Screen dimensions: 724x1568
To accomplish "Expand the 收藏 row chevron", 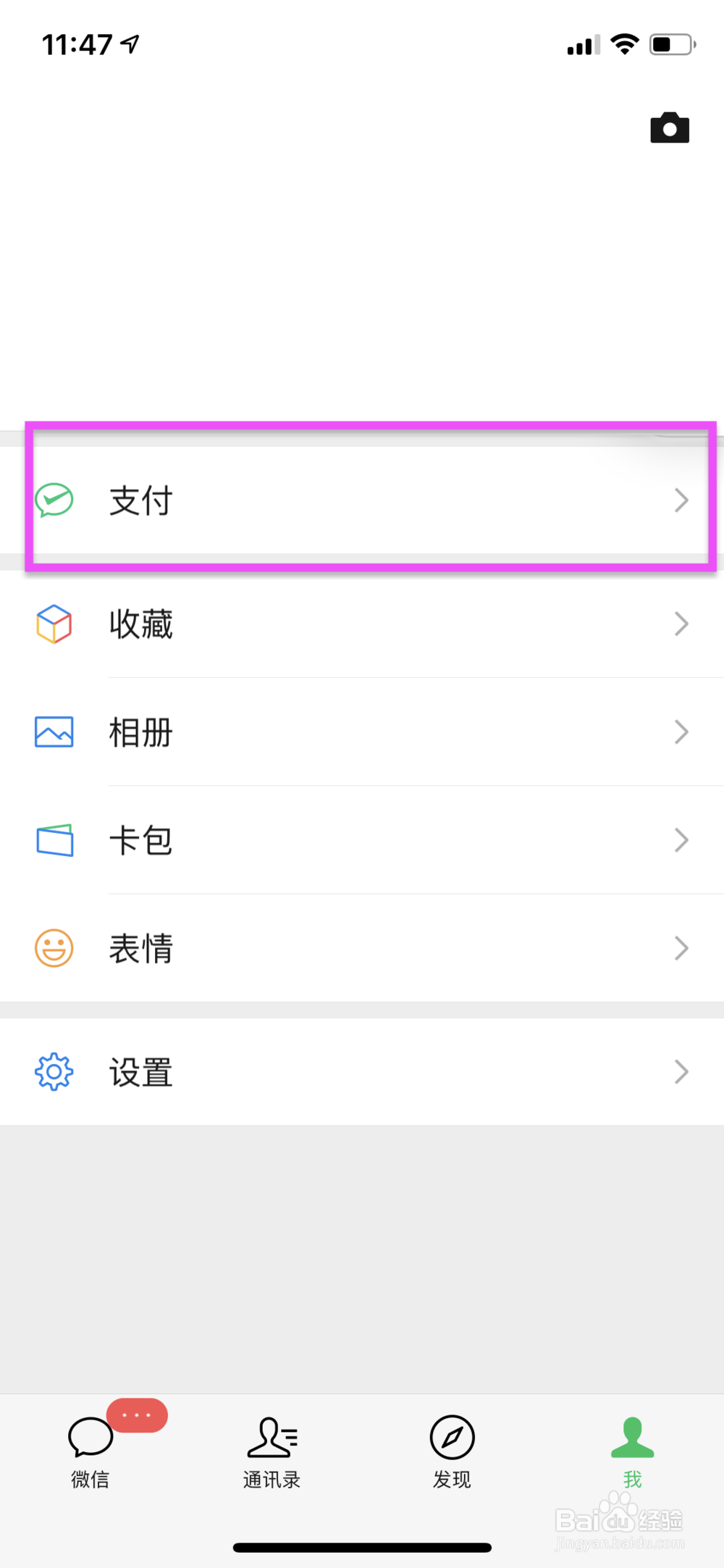I will tap(680, 623).
